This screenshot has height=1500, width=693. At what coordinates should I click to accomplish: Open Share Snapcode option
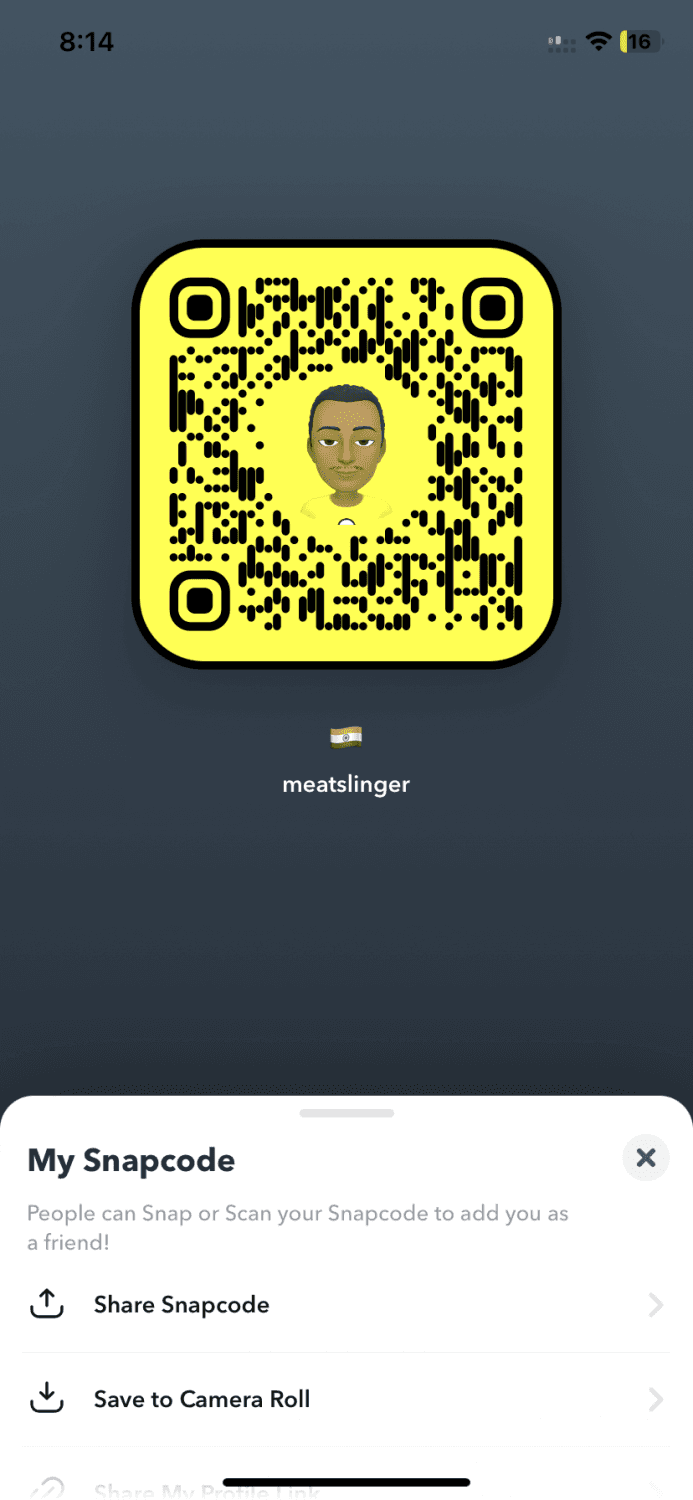pos(345,1305)
